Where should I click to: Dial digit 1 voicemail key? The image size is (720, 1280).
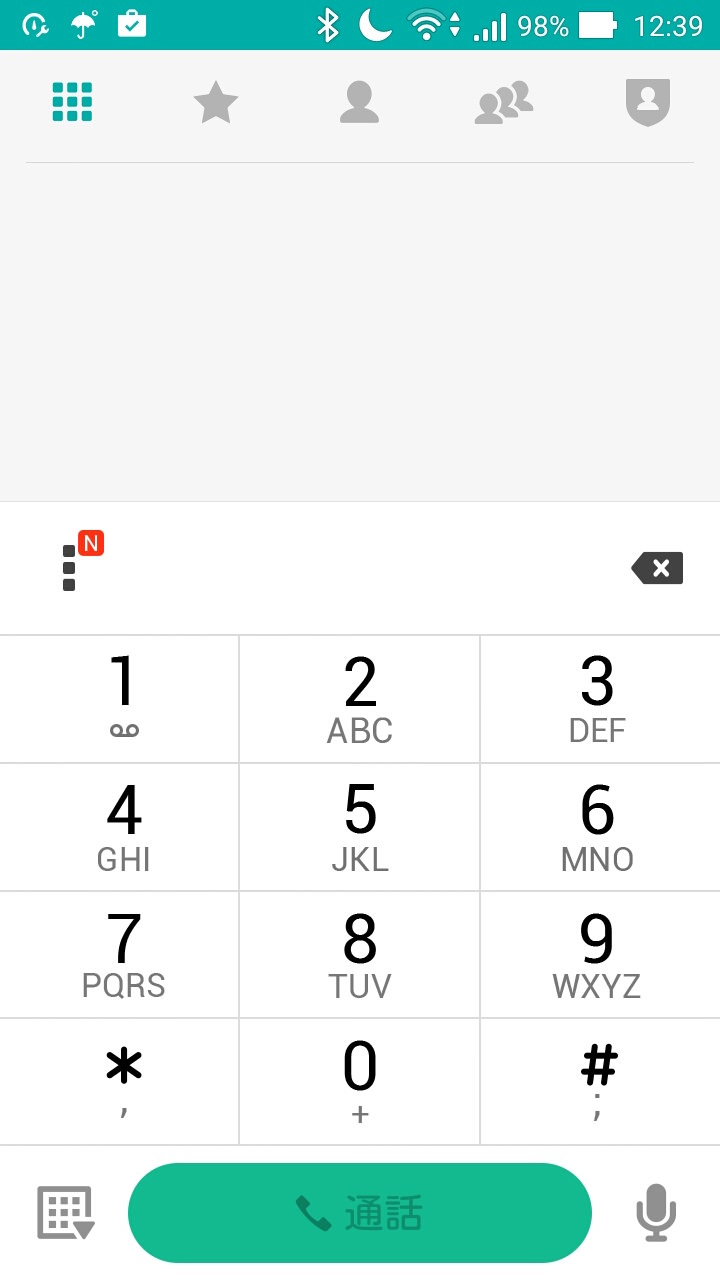(120, 699)
